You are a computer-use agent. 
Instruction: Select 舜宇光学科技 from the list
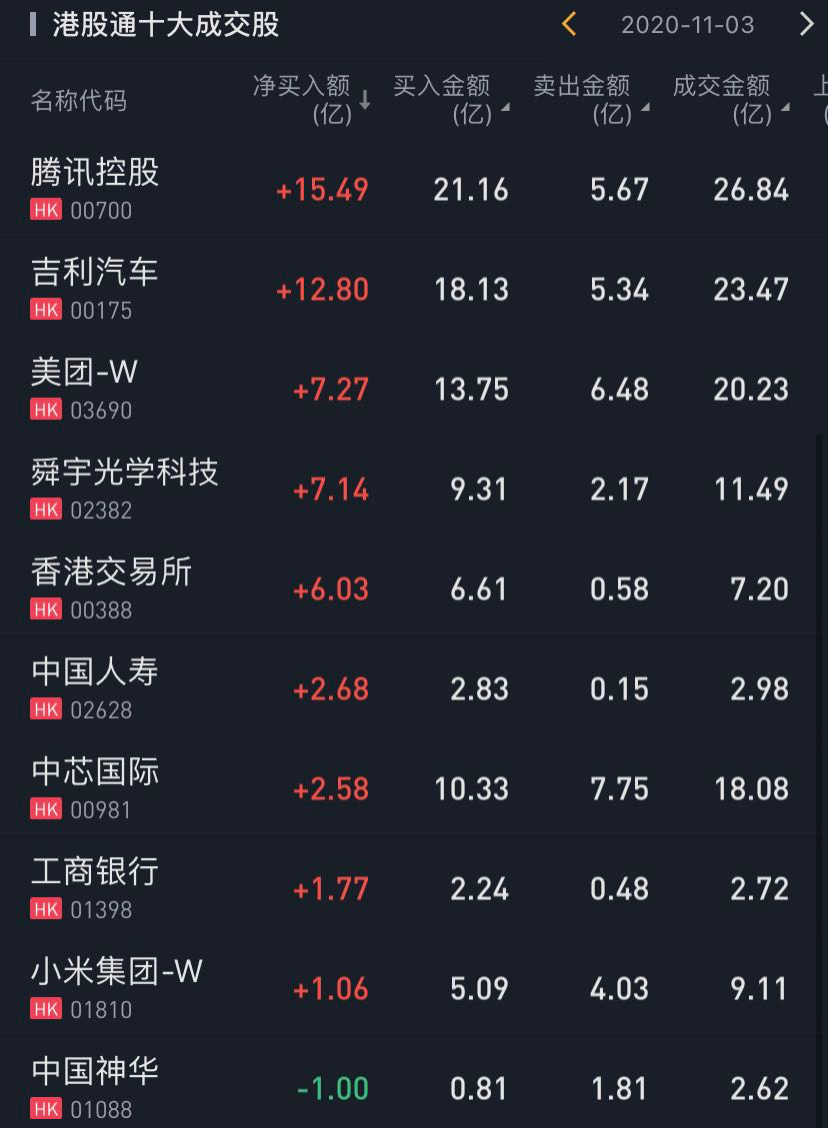[124, 487]
